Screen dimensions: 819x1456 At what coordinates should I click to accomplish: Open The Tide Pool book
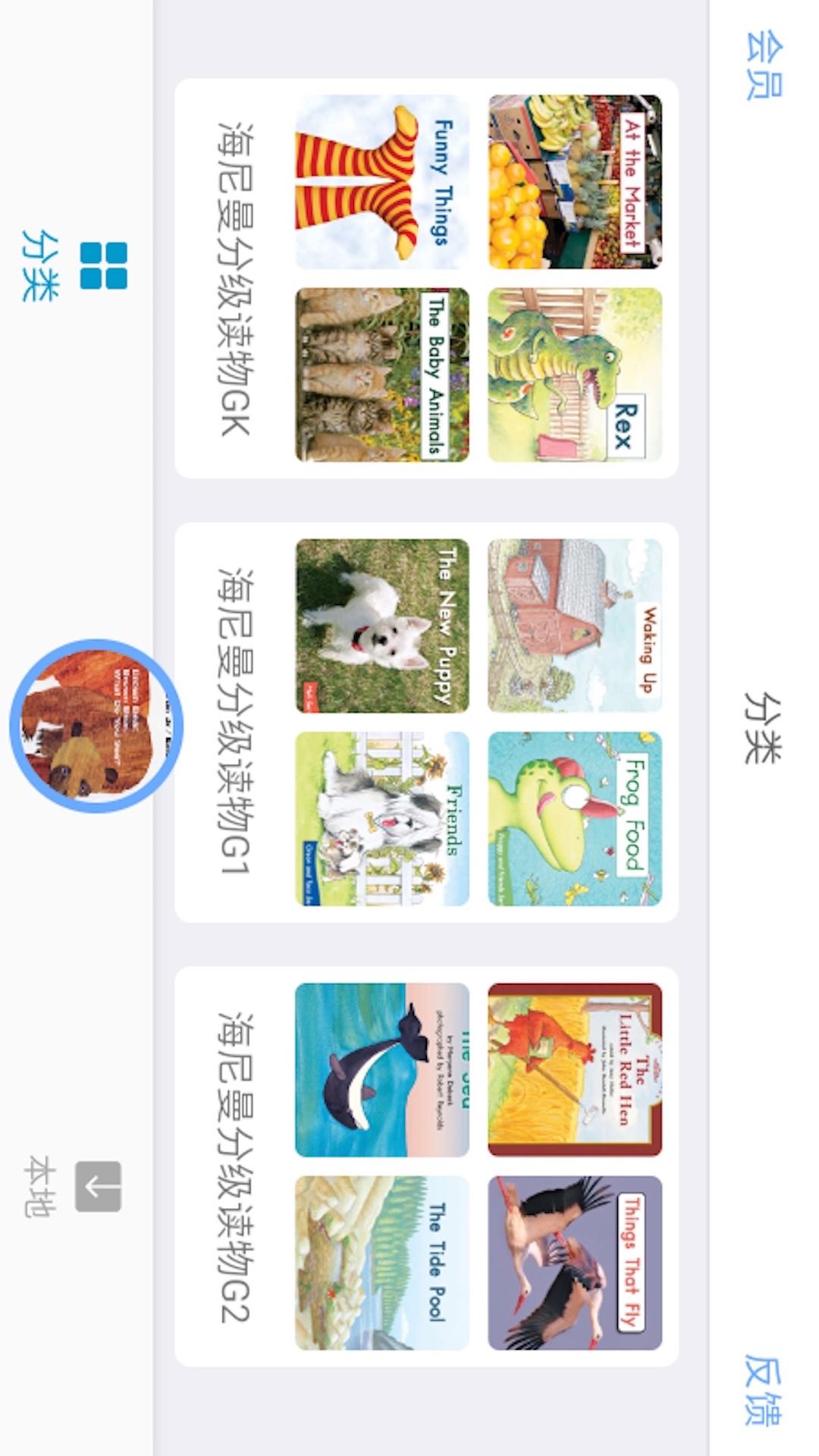click(x=382, y=1263)
